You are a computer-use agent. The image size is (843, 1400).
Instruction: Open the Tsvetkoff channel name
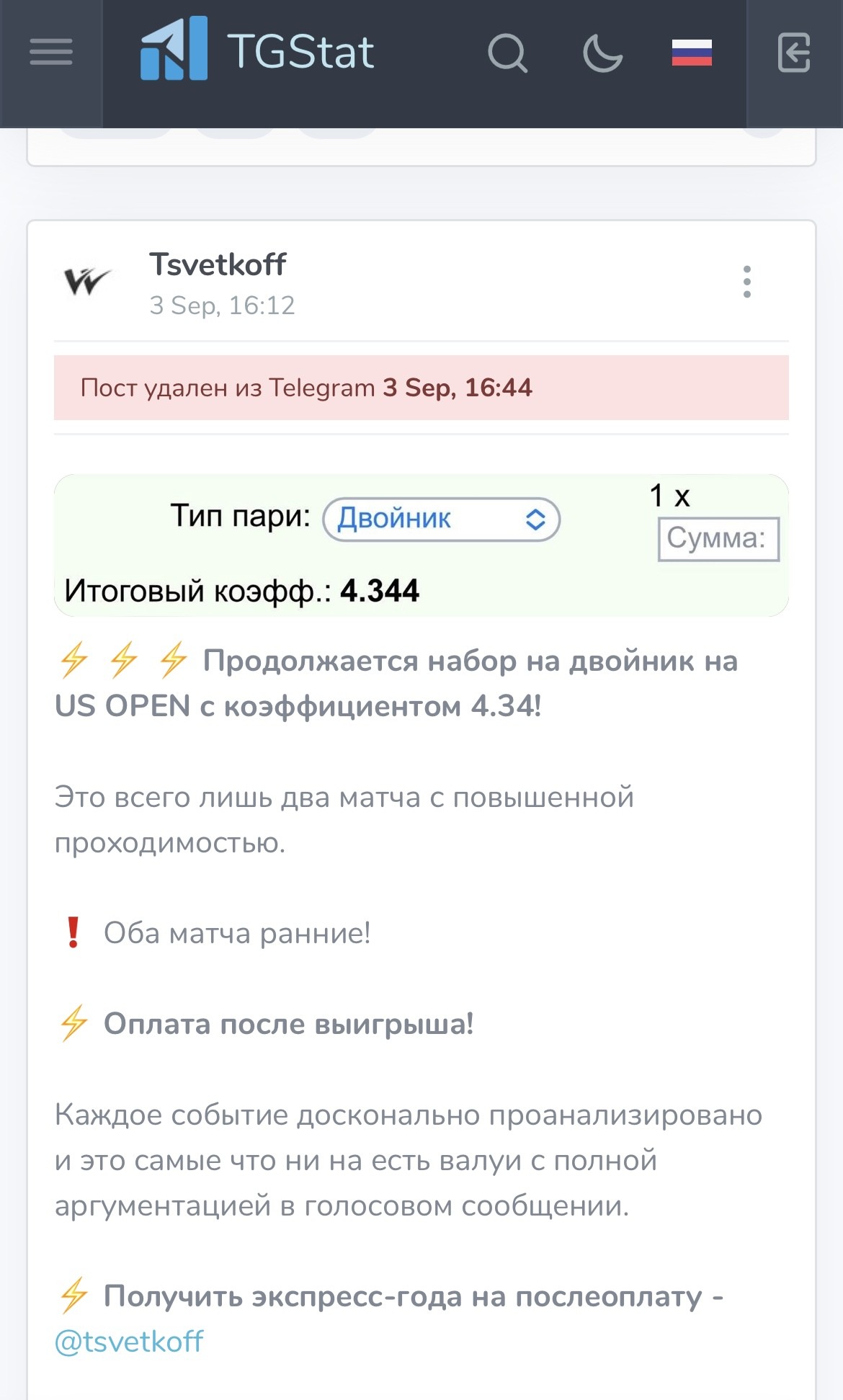(x=218, y=264)
